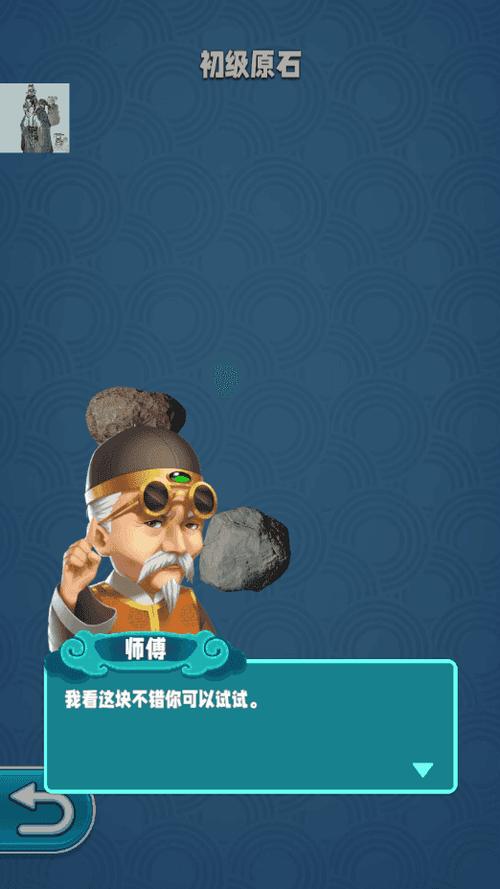Select the gray raw stone beside the master
The image size is (500, 889).
click(x=244, y=549)
